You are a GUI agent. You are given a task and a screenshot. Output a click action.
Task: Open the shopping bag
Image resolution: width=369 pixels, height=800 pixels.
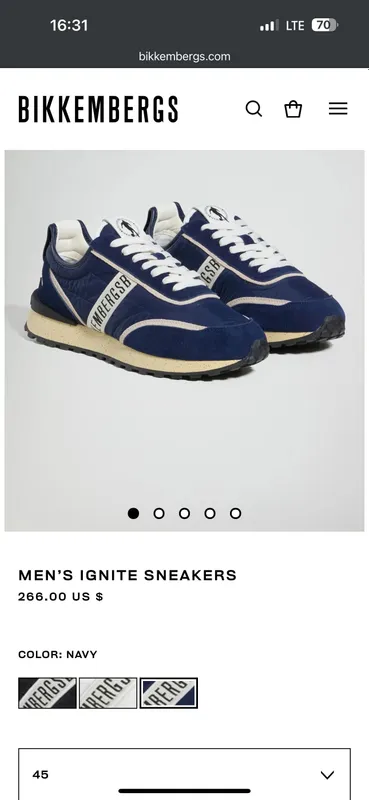point(293,109)
